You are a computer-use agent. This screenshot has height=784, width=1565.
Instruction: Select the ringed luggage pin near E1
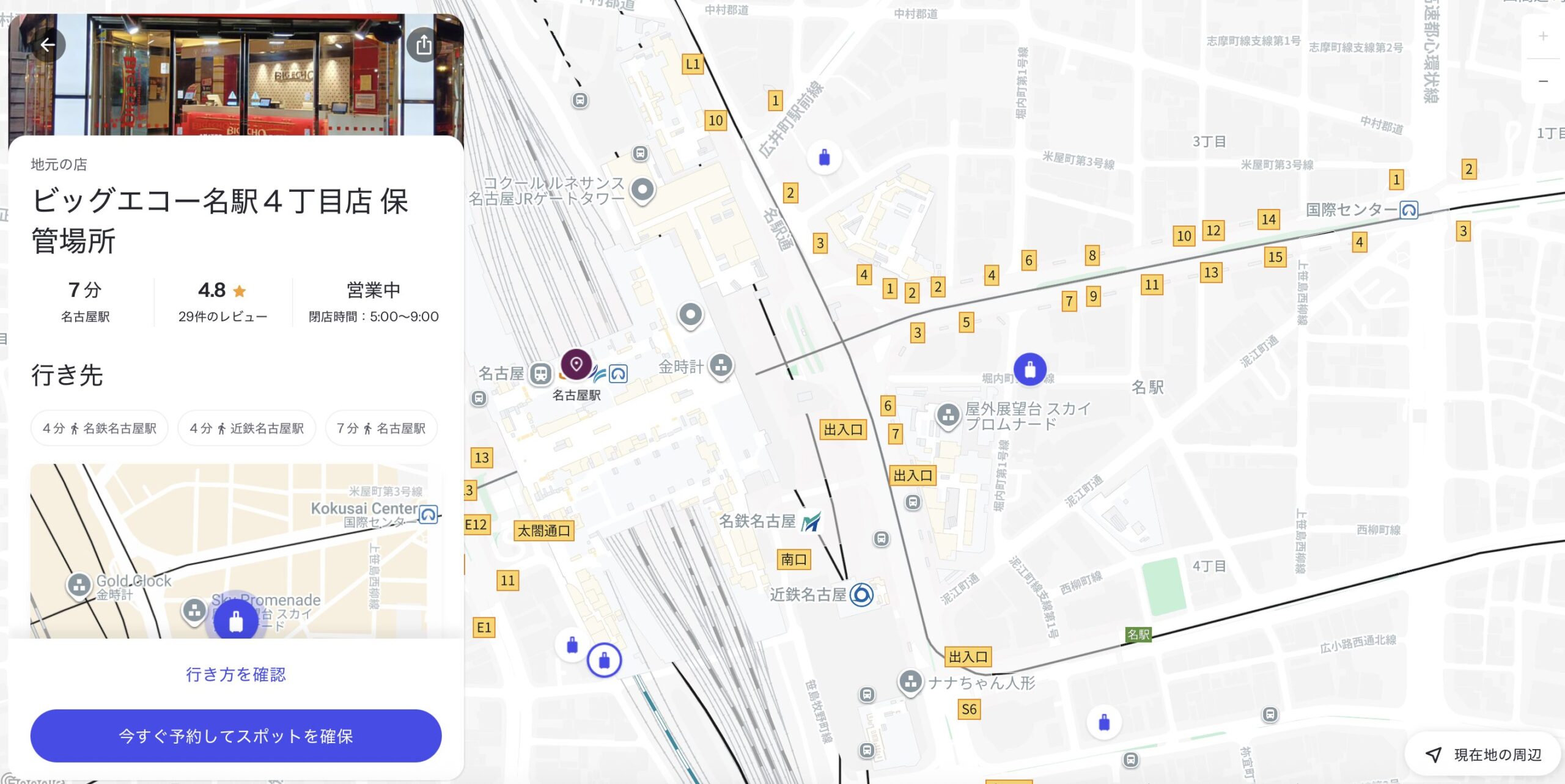click(604, 660)
